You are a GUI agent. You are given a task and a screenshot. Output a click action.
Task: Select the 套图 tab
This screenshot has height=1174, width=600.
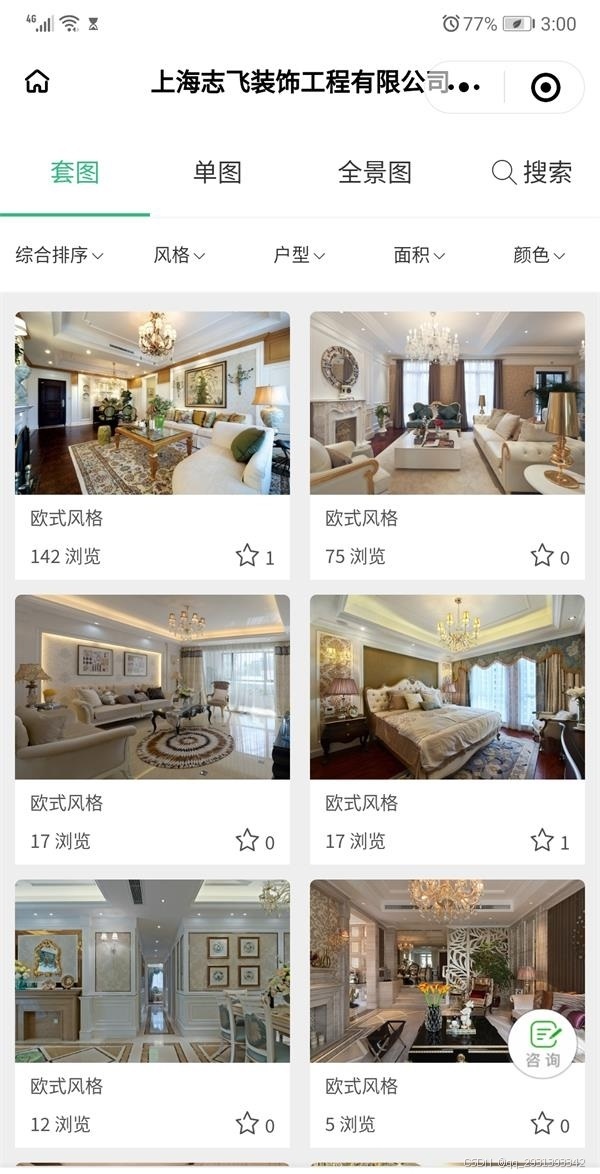tap(75, 172)
